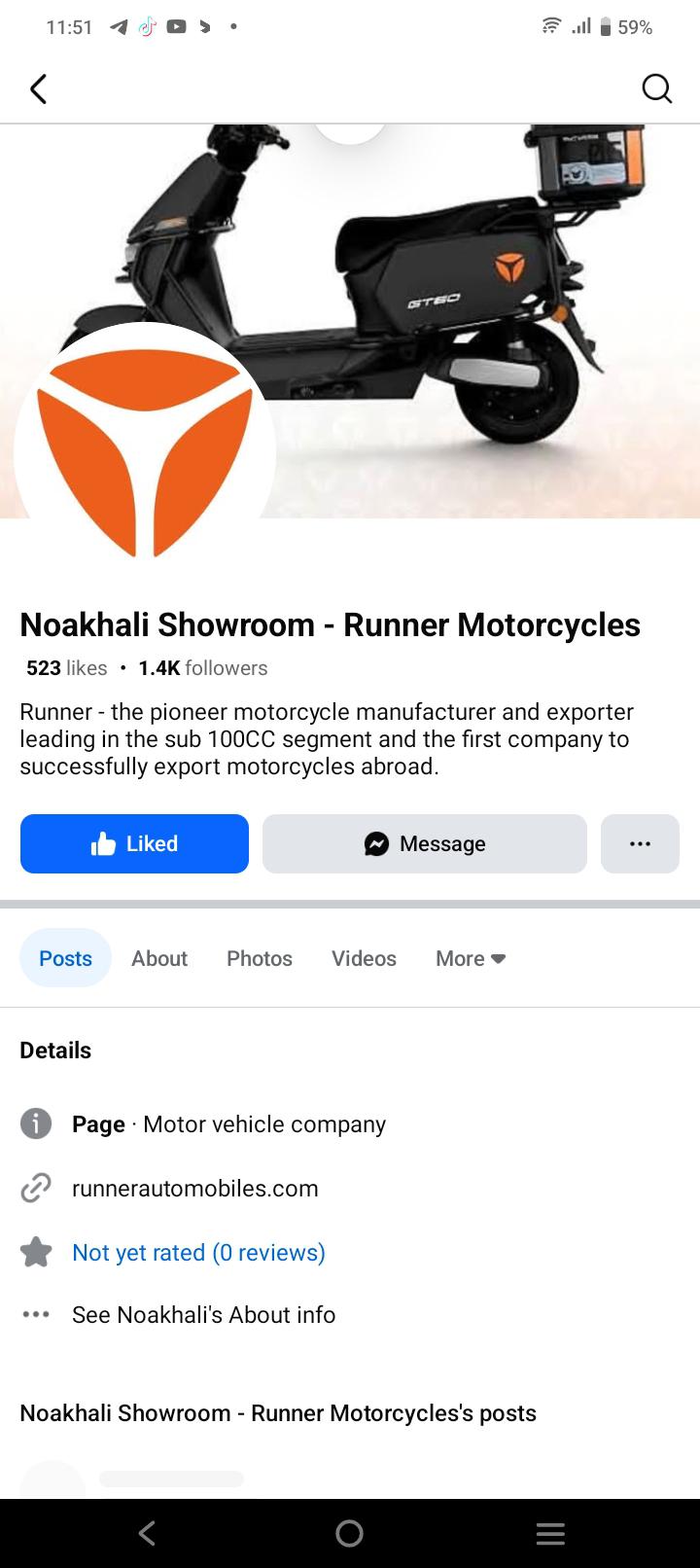The height and width of the screenshot is (1568, 700).
Task: Tap the Liked button to unlike page
Action: pos(134,843)
